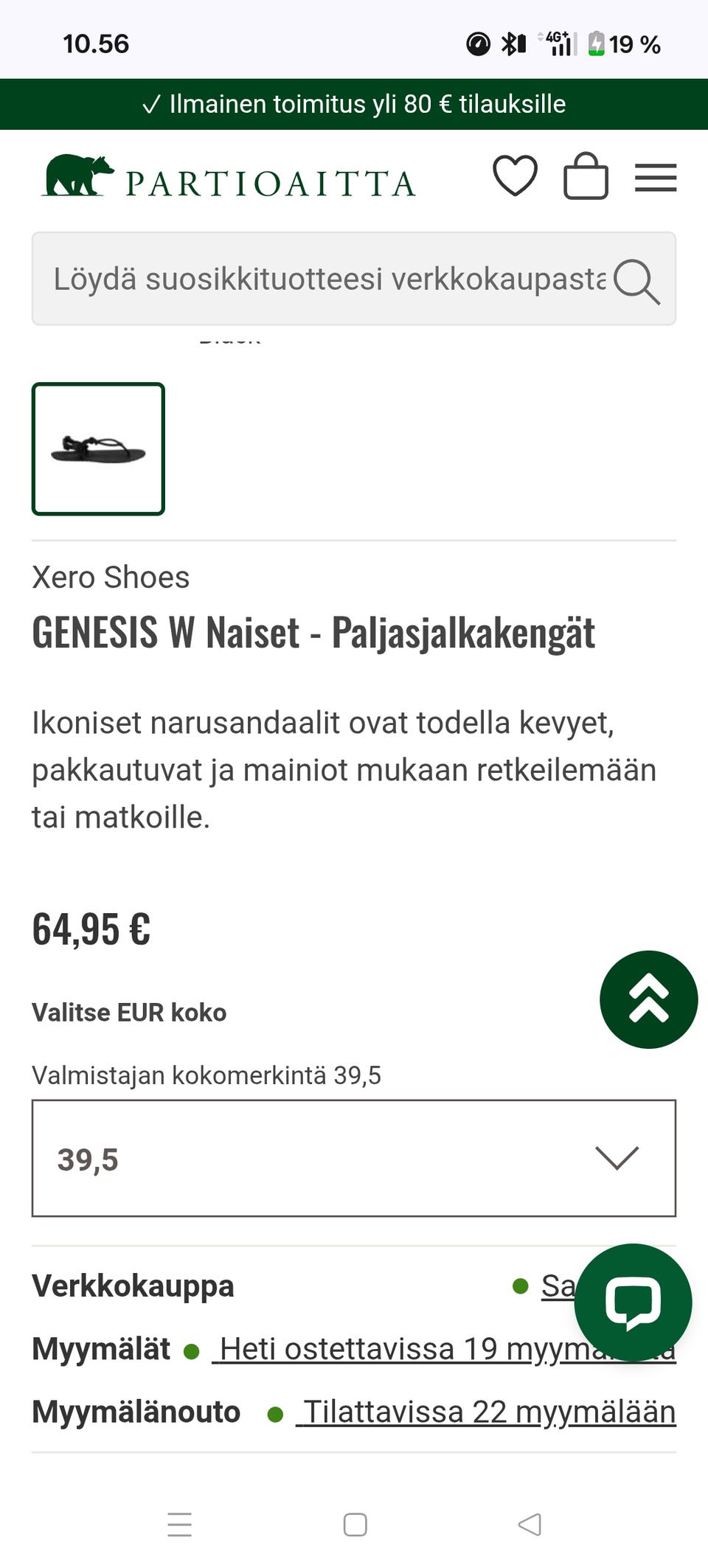Viewport: 708px width, 1568px height.
Task: Select the black sandal color thumbnail
Action: tap(98, 448)
